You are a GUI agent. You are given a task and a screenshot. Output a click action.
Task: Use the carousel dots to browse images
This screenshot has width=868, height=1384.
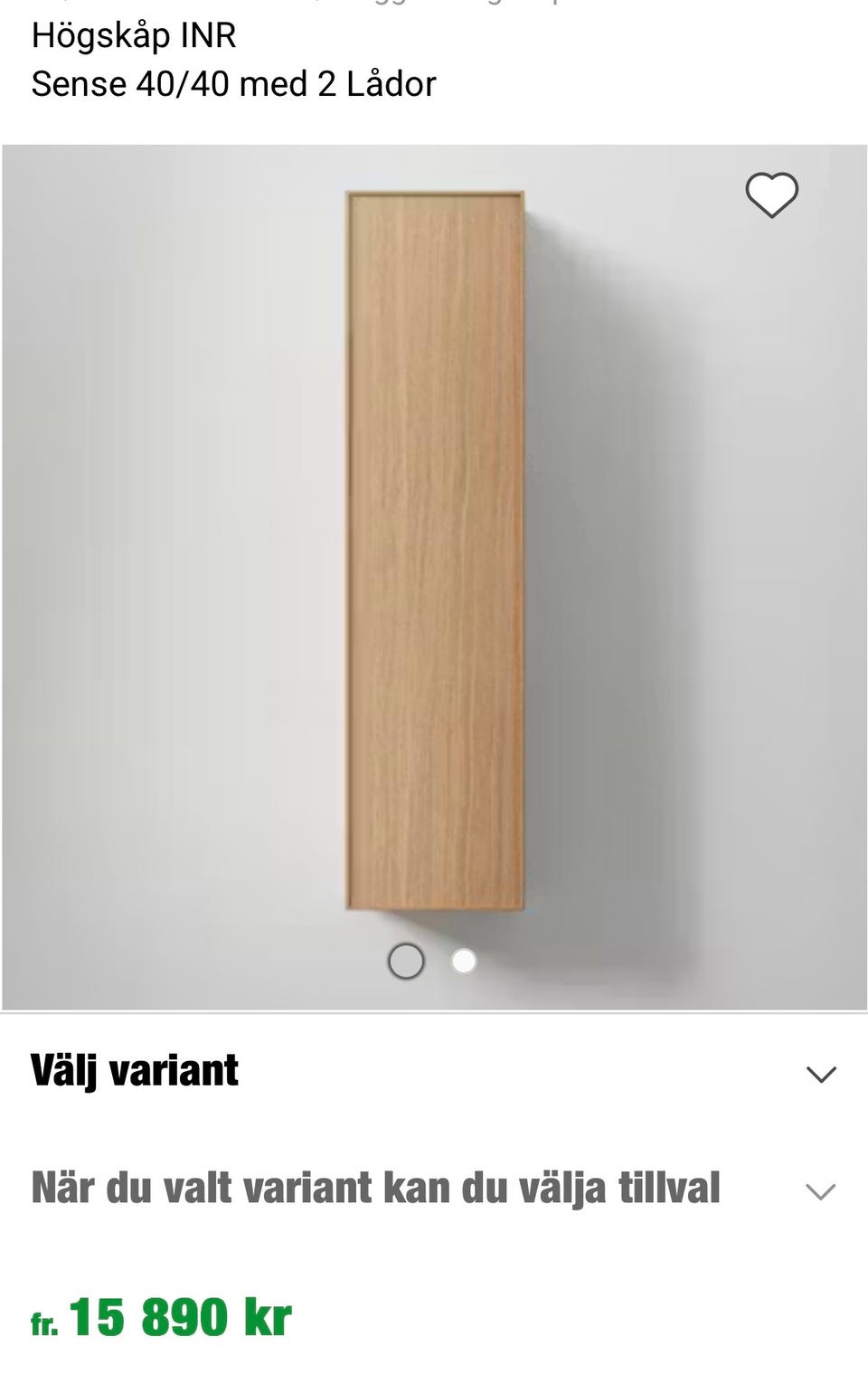coord(434,960)
